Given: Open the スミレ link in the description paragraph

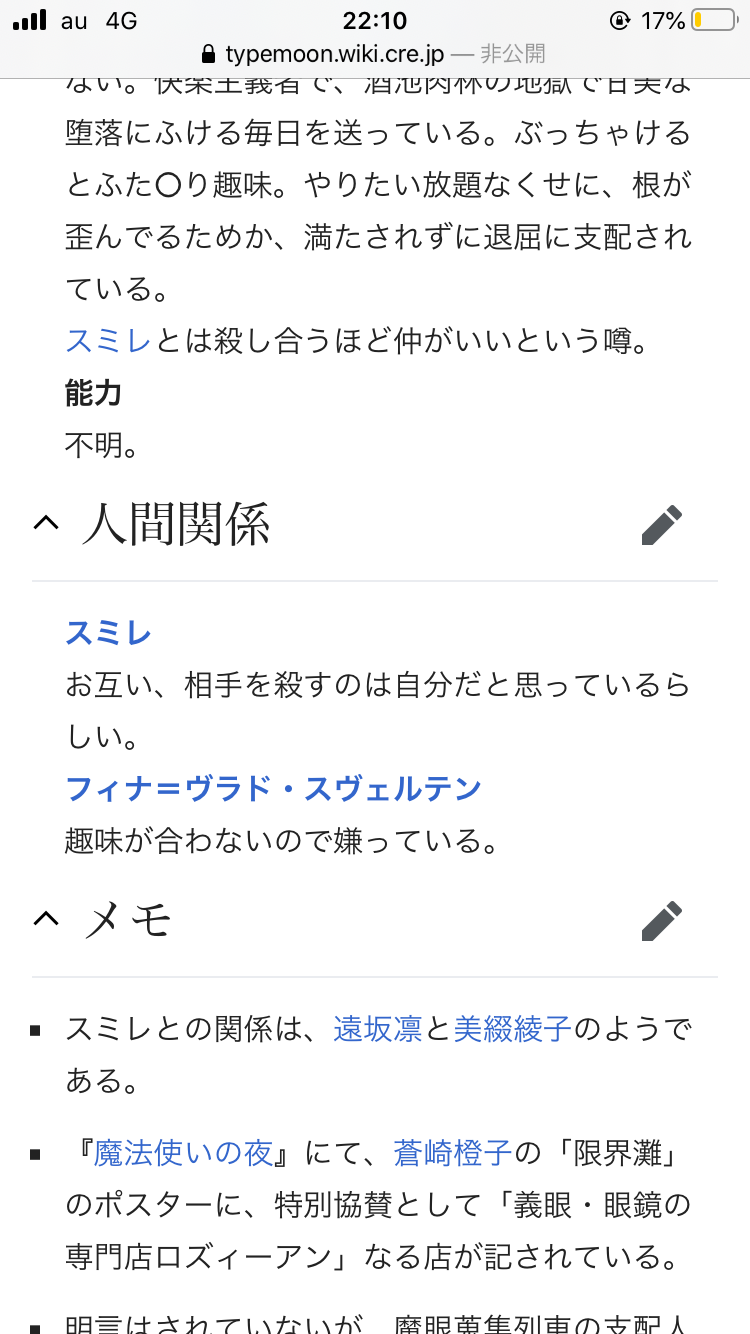Looking at the screenshot, I should (x=108, y=342).
